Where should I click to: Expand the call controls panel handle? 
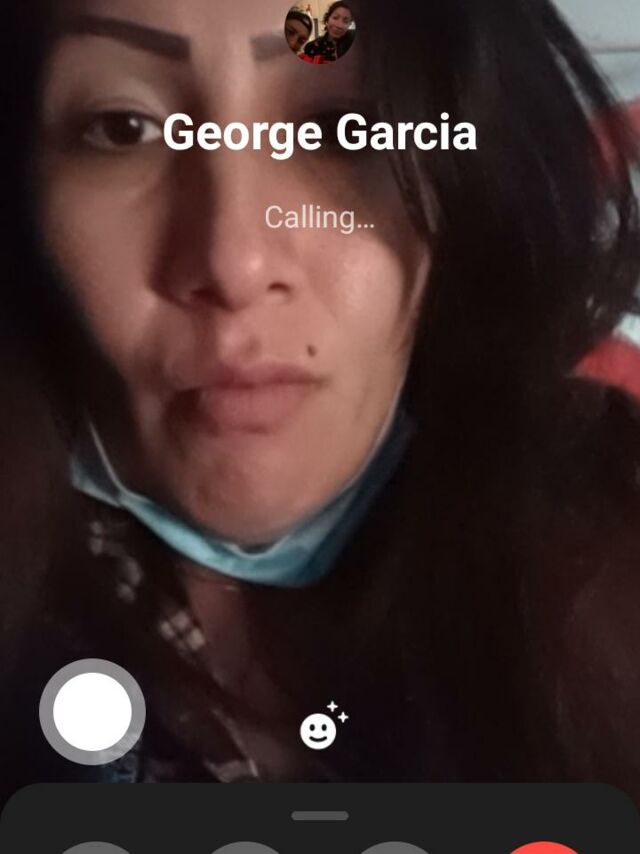pos(320,815)
